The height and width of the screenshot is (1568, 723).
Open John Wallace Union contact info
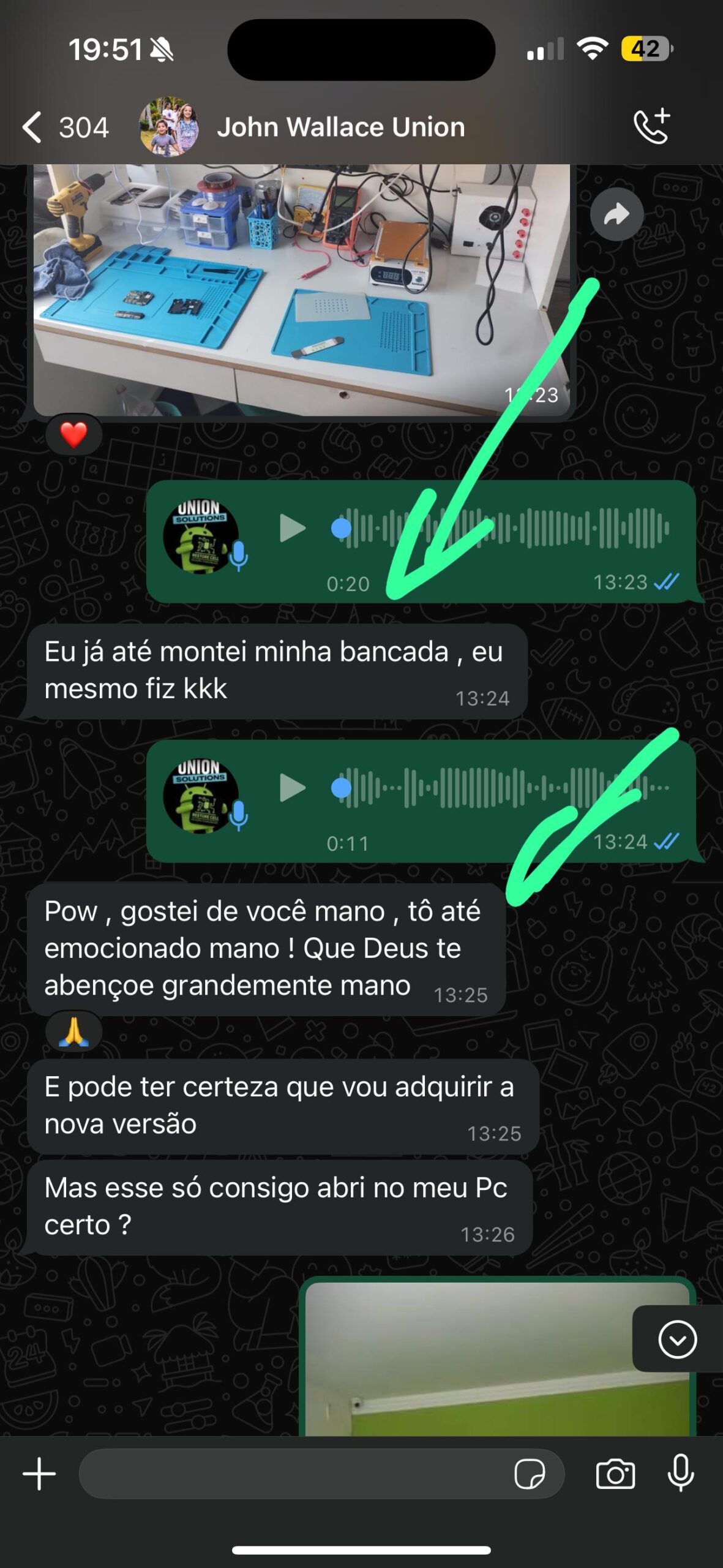340,127
